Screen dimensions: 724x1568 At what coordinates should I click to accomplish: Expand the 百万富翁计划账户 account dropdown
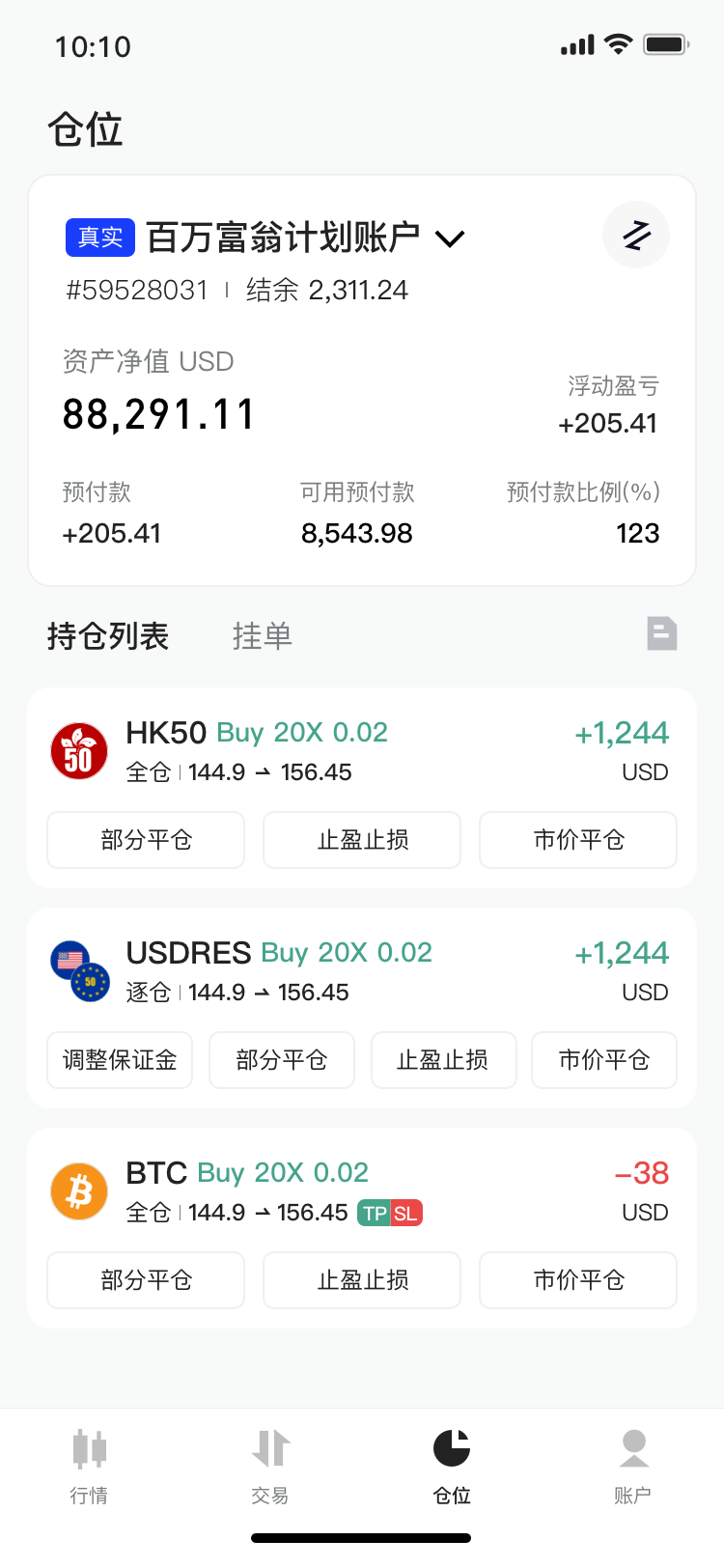[450, 238]
